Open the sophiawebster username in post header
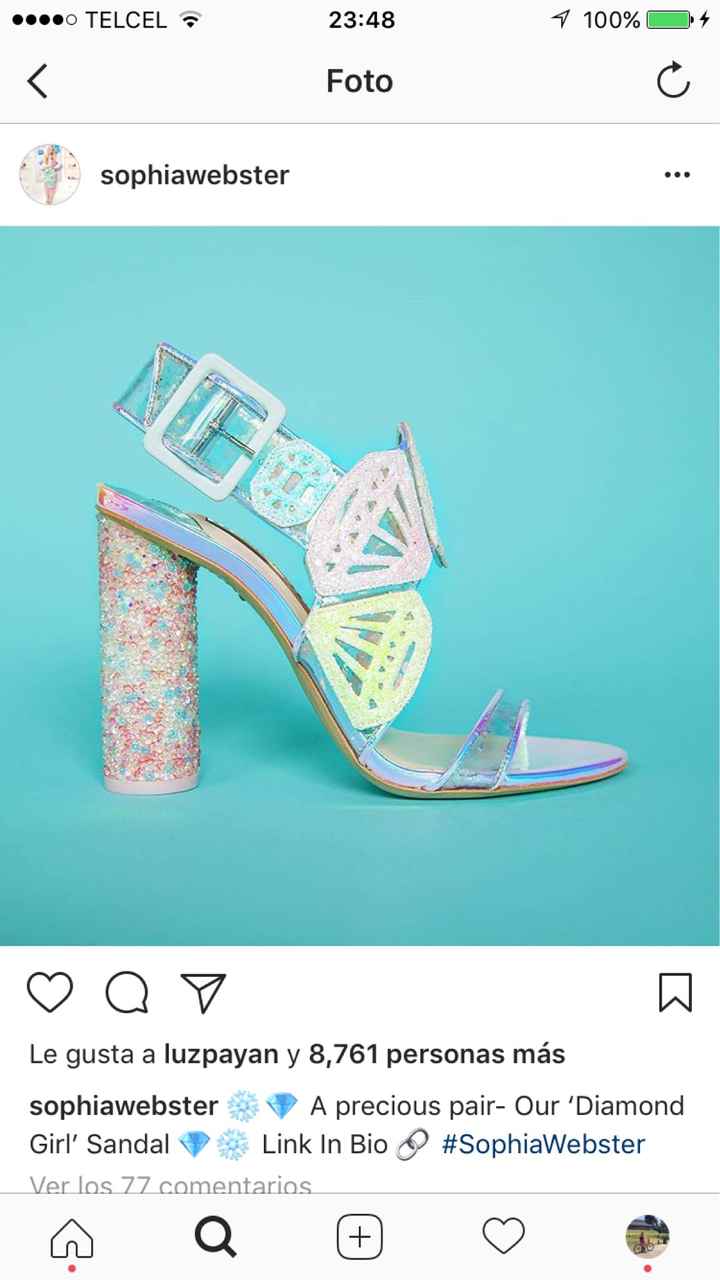 pyautogui.click(x=195, y=175)
